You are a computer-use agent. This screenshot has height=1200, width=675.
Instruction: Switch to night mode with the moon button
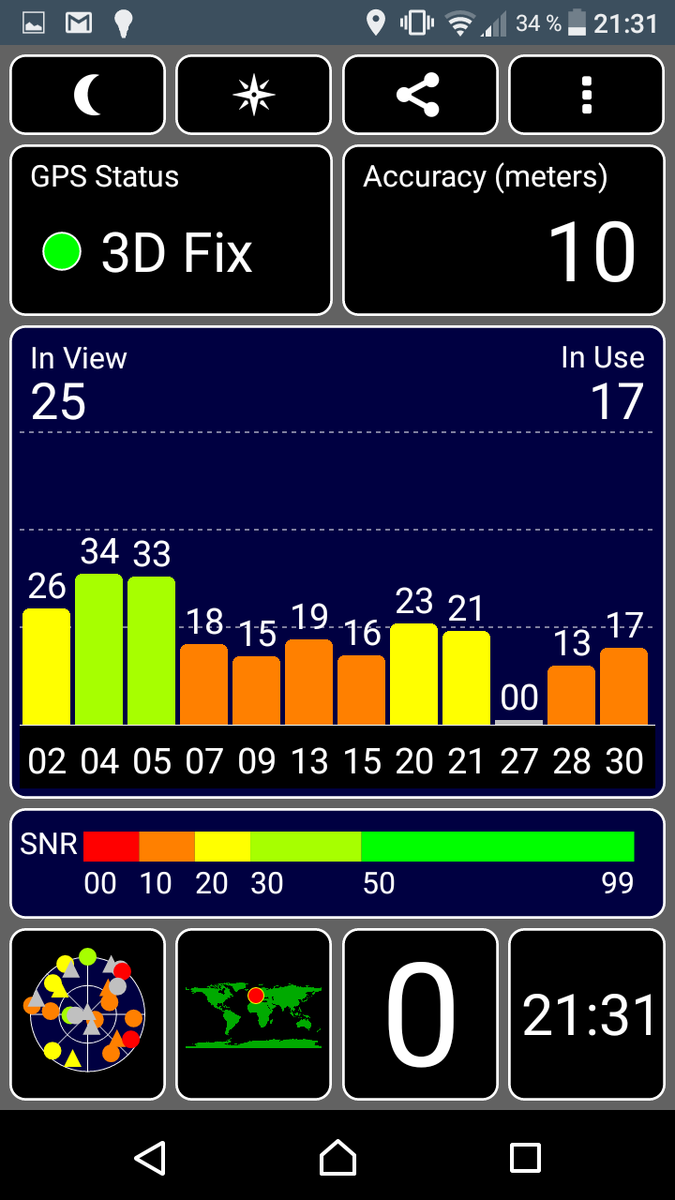pos(87,95)
